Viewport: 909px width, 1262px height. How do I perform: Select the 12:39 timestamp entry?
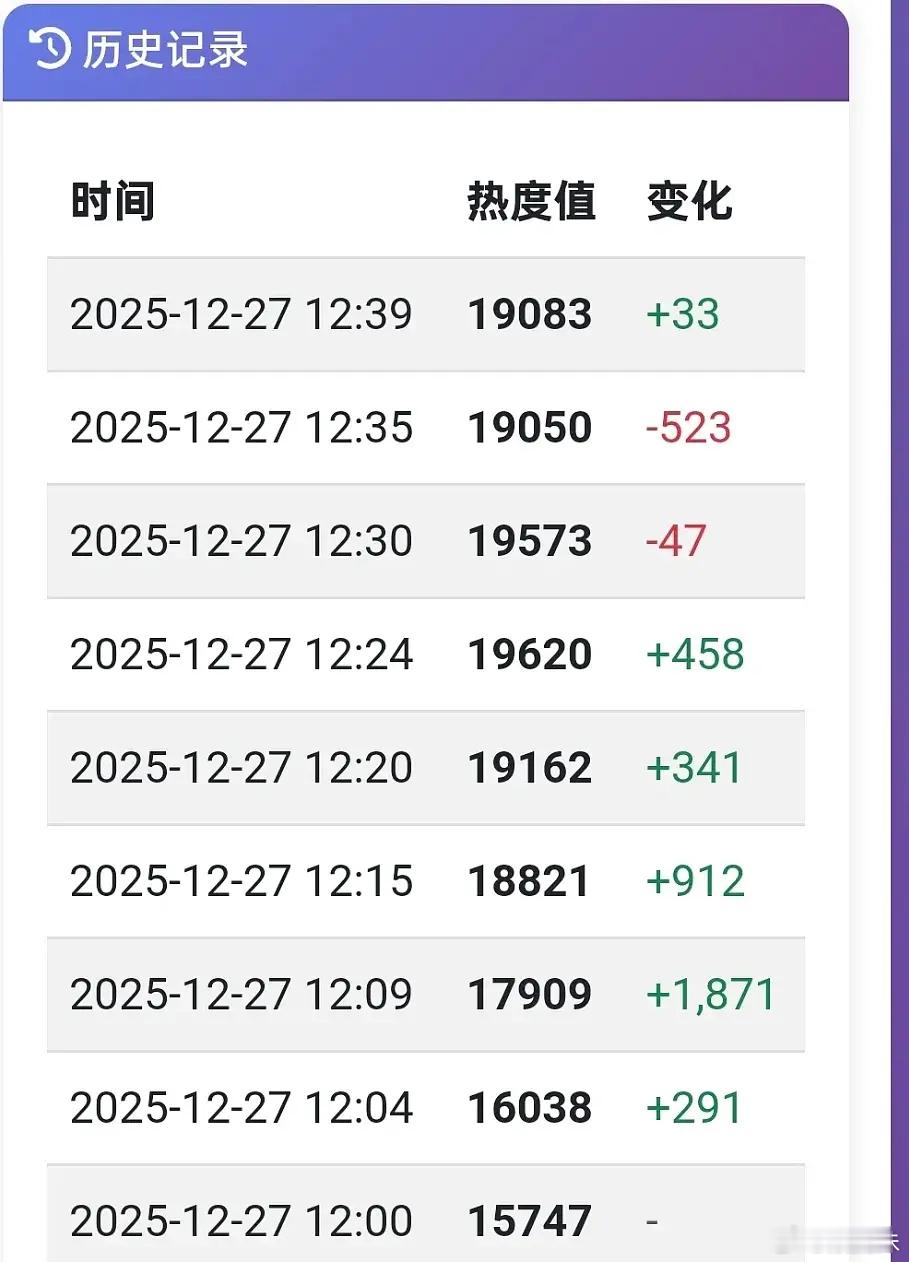click(x=241, y=314)
